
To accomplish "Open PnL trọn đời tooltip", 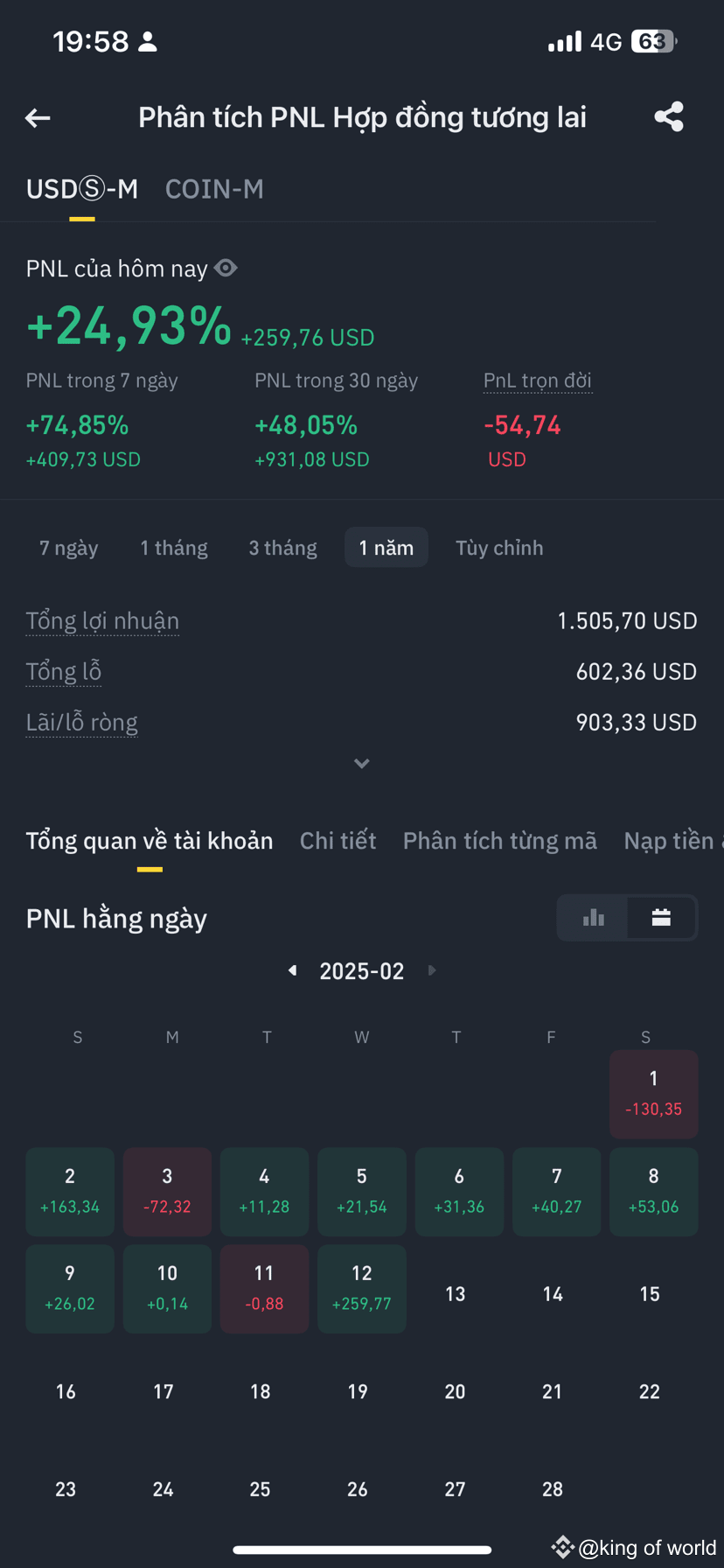I will pyautogui.click(x=537, y=380).
